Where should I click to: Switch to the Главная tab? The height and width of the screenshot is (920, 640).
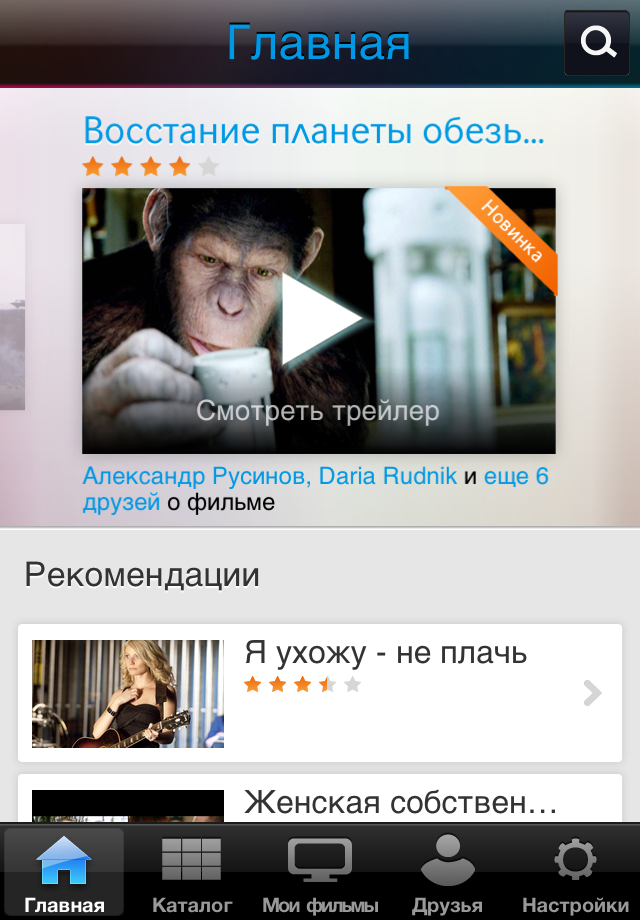coord(64,872)
